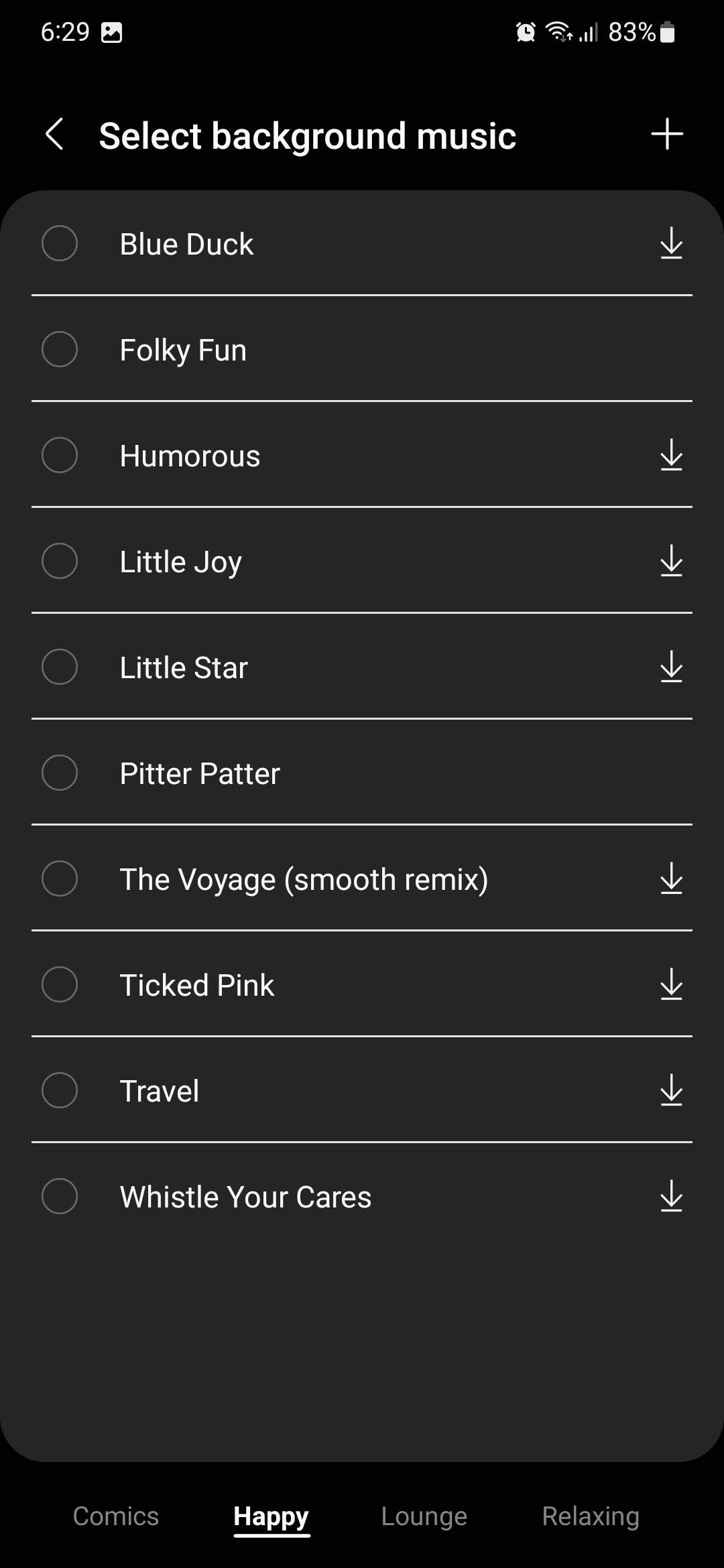
Task: Download the Little Star track
Action: (x=671, y=667)
